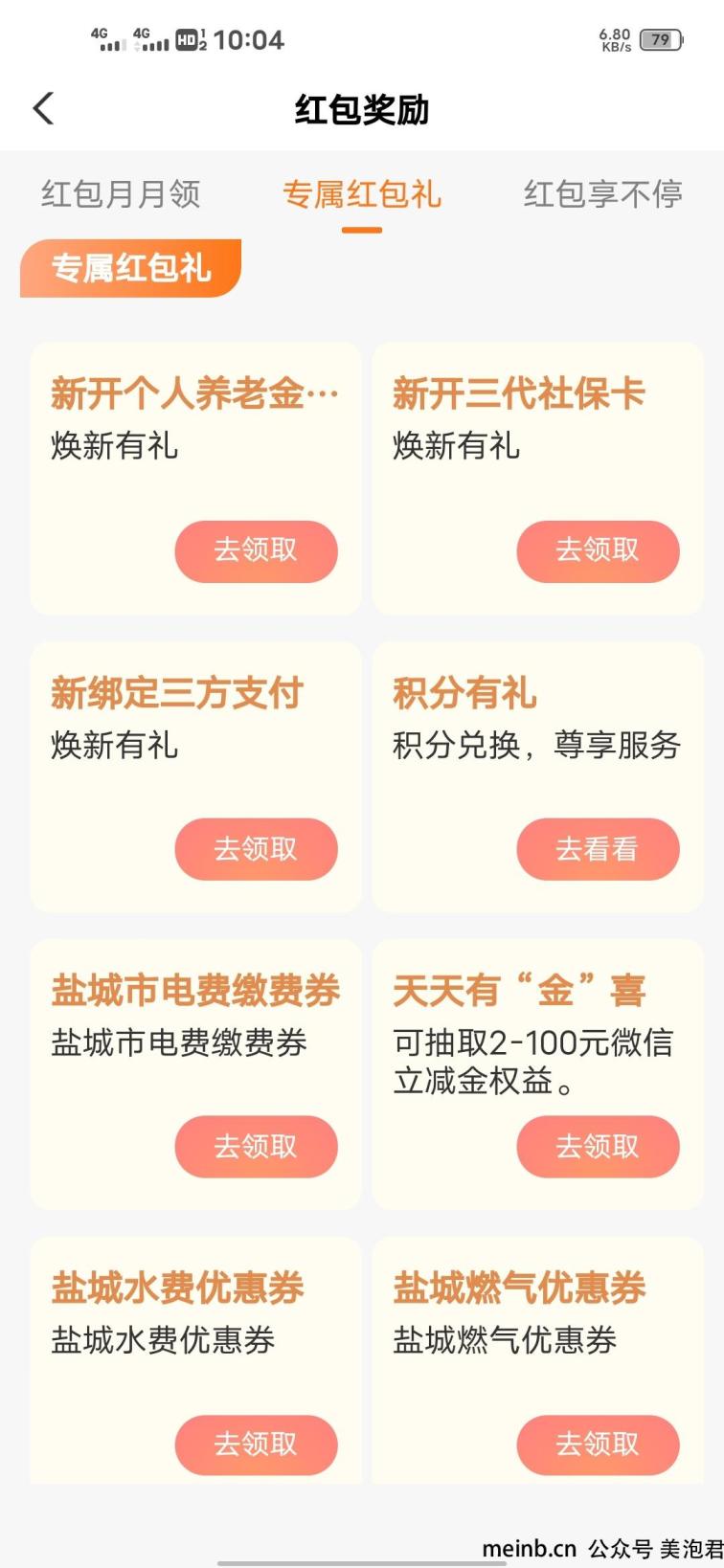Claim the 盐城水费优惠券

[256, 1445]
